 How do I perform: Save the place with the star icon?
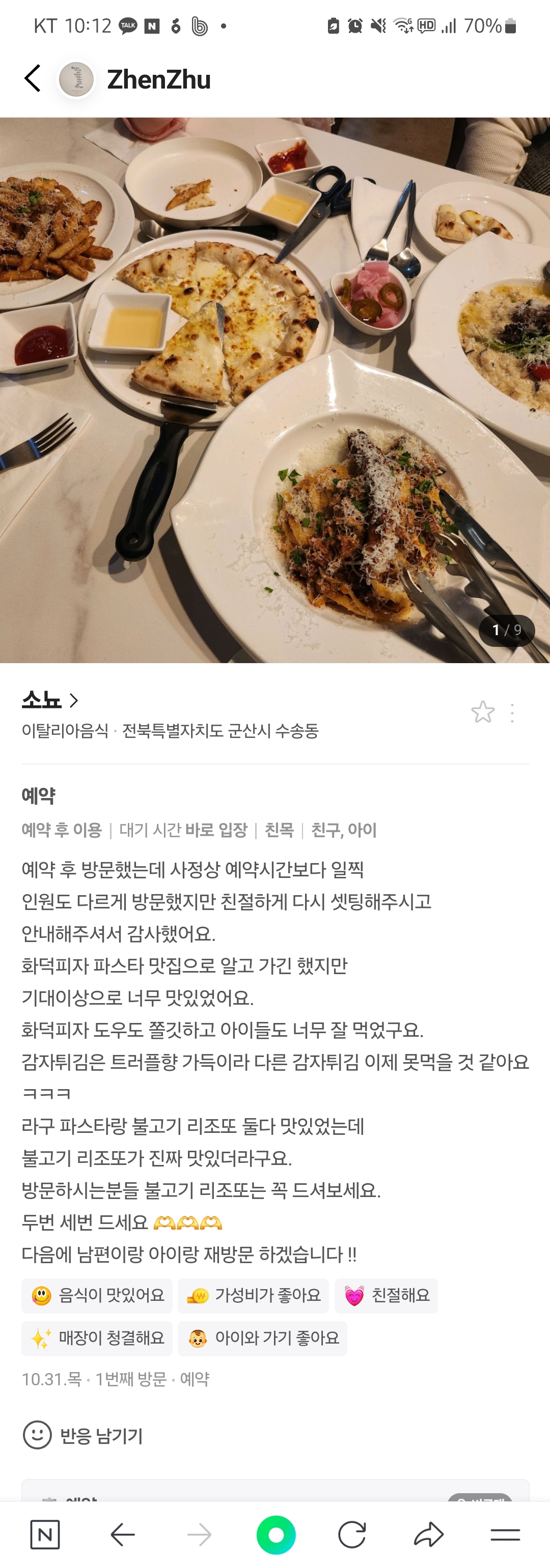click(482, 711)
